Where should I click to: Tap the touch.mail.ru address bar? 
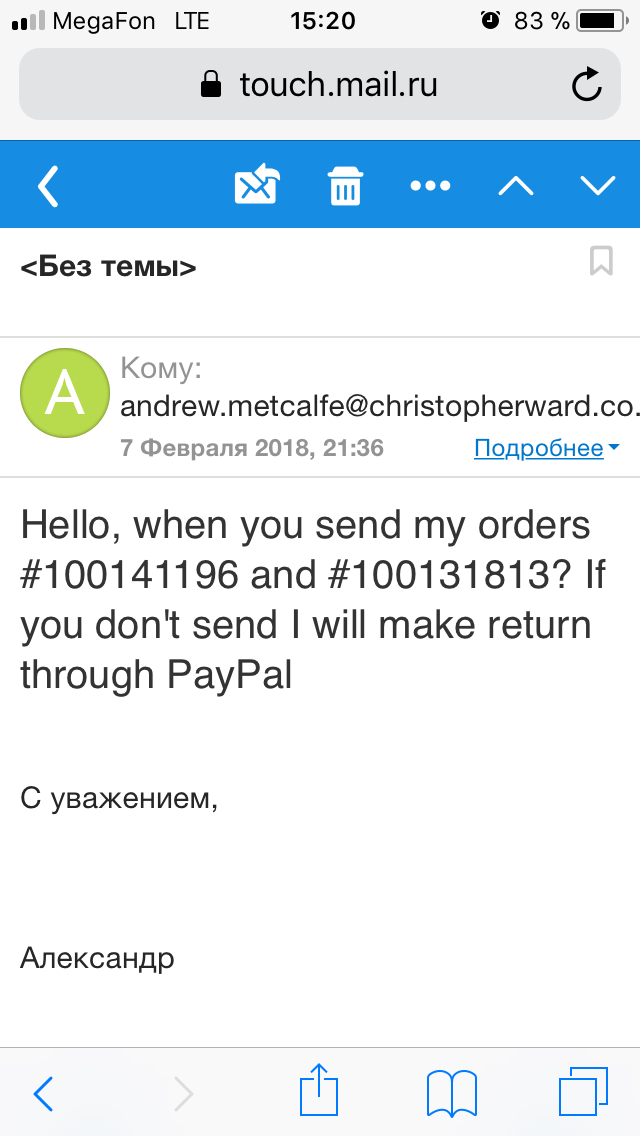320,85
